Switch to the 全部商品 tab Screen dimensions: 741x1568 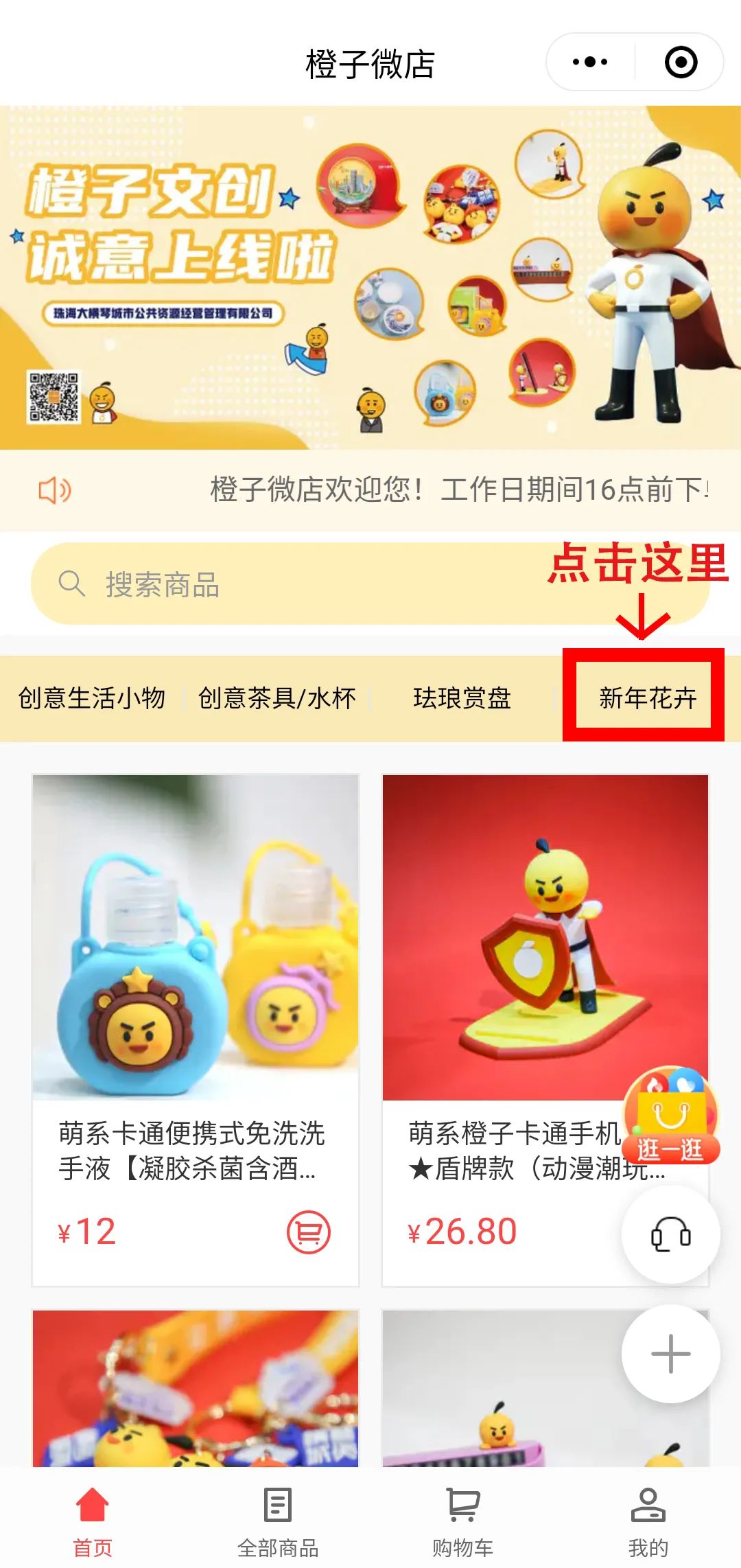pos(278,1519)
